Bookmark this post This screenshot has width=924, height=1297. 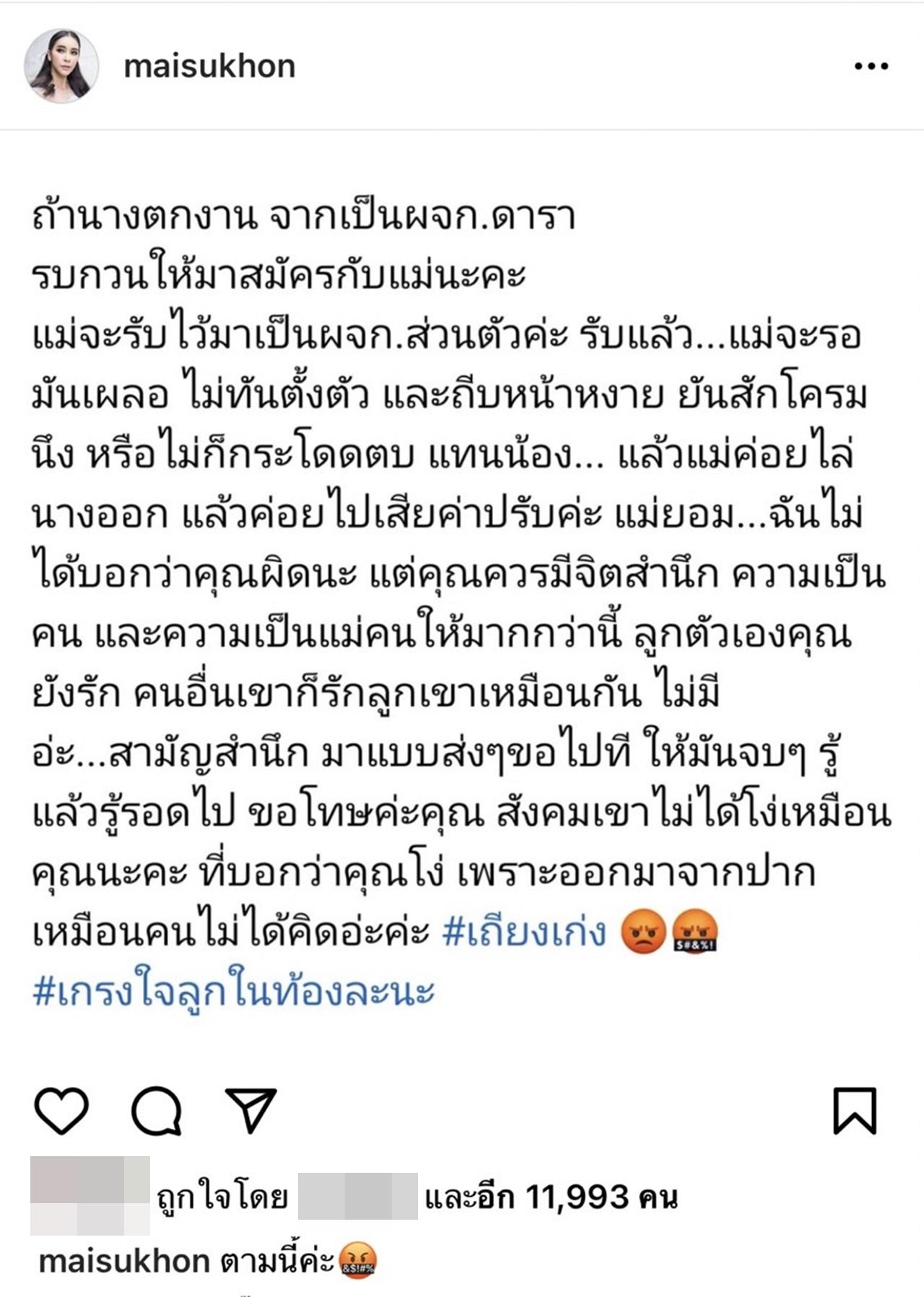[855, 1110]
